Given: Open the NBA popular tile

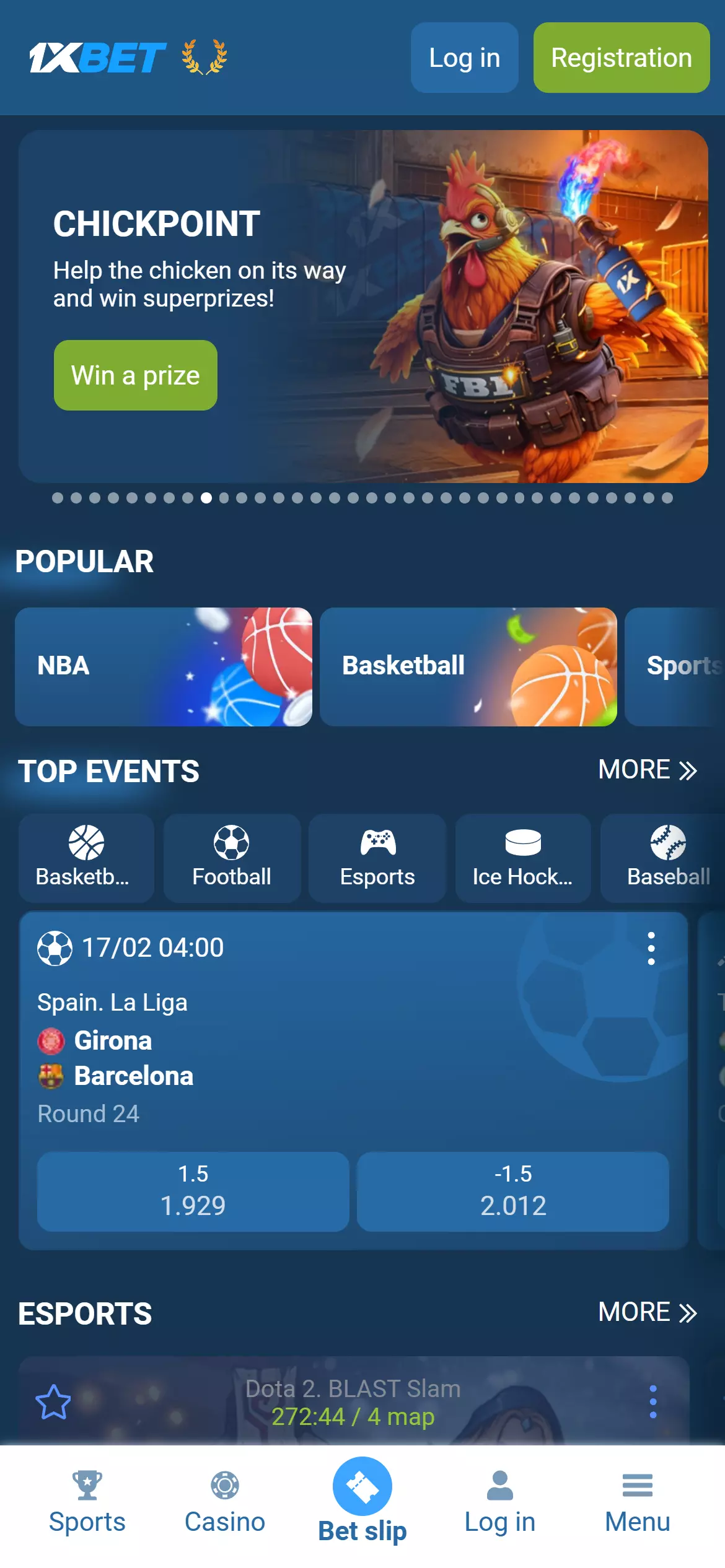Looking at the screenshot, I should (164, 666).
